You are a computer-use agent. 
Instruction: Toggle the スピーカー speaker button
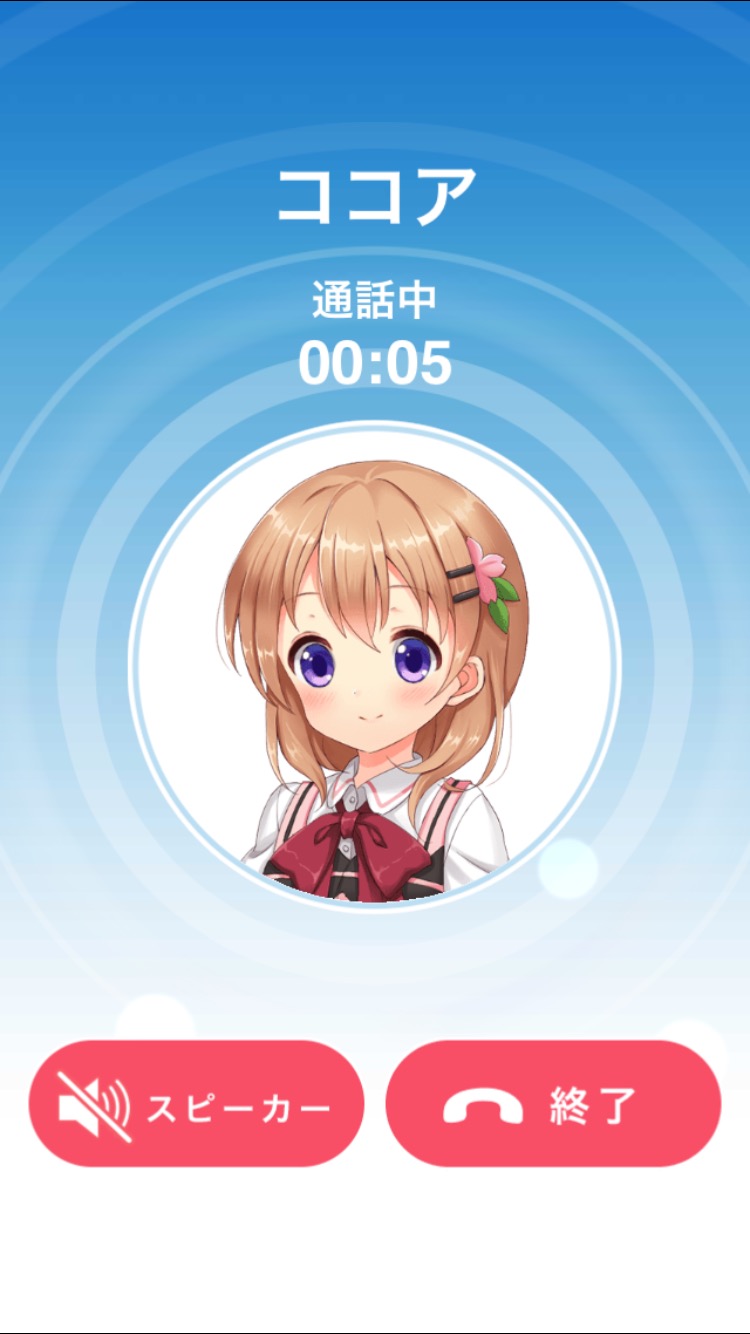click(x=196, y=1104)
